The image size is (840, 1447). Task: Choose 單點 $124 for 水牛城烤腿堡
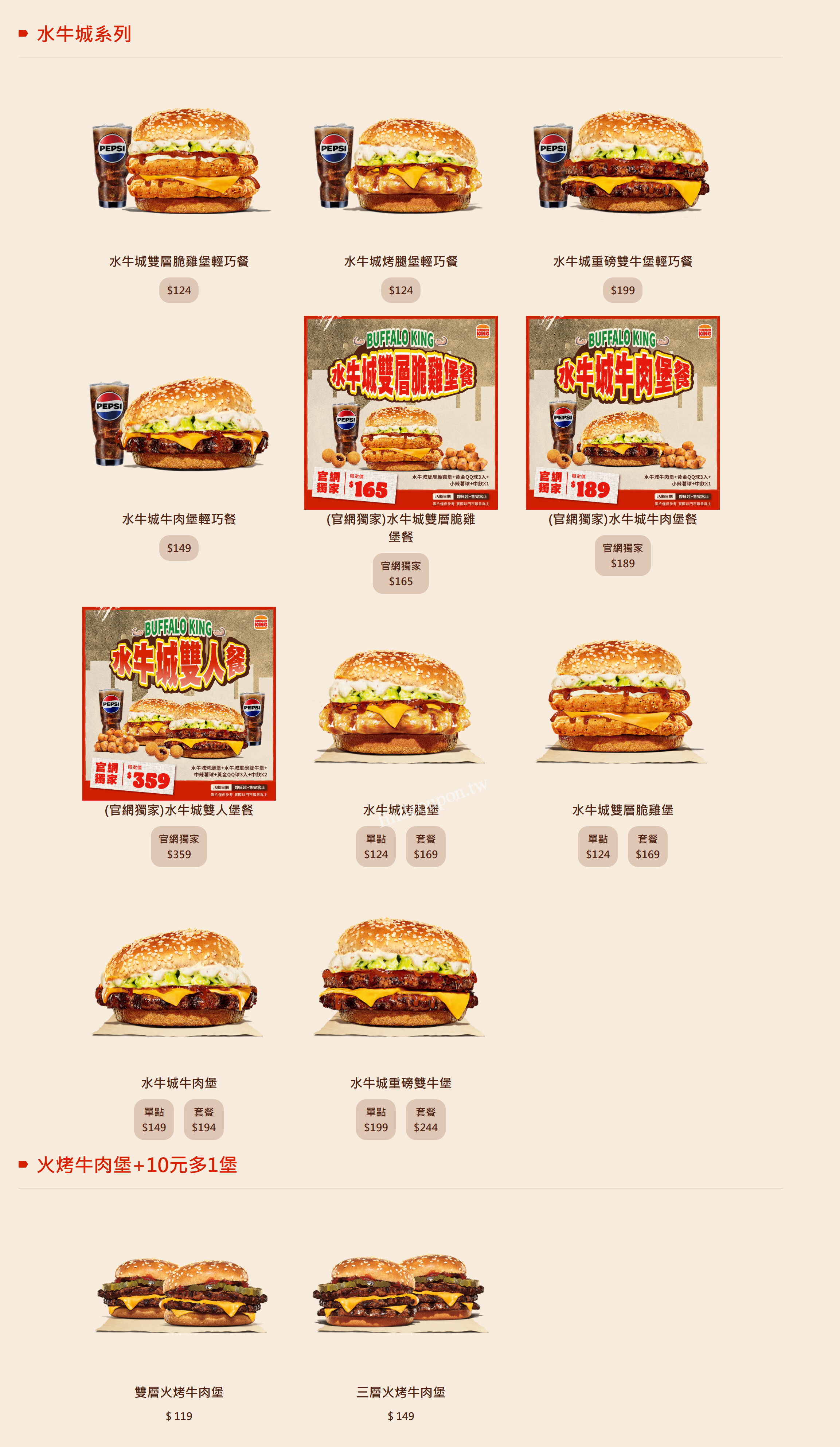(375, 847)
